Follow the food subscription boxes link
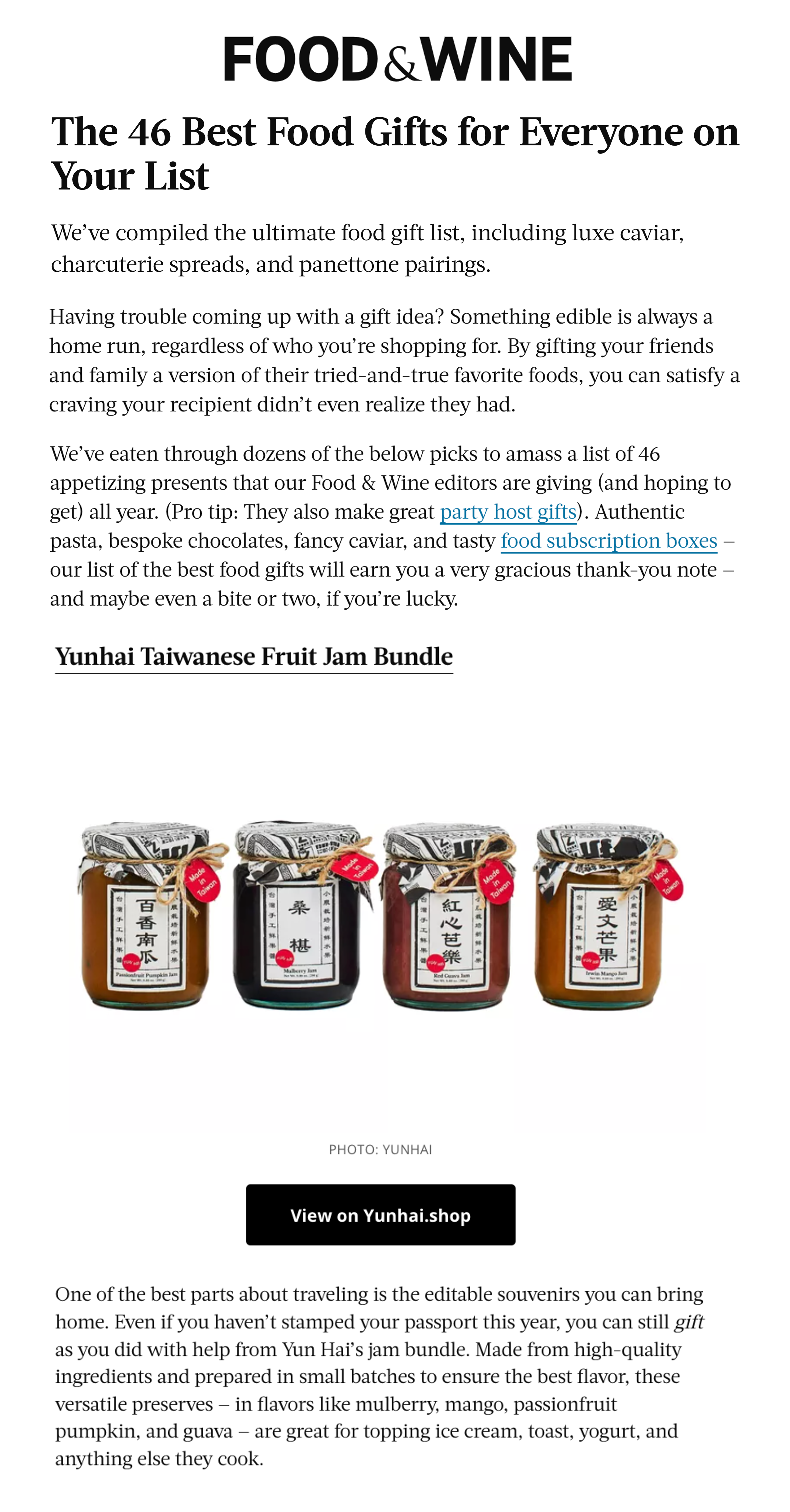Screen dimensions: 790x1512 coord(609,541)
